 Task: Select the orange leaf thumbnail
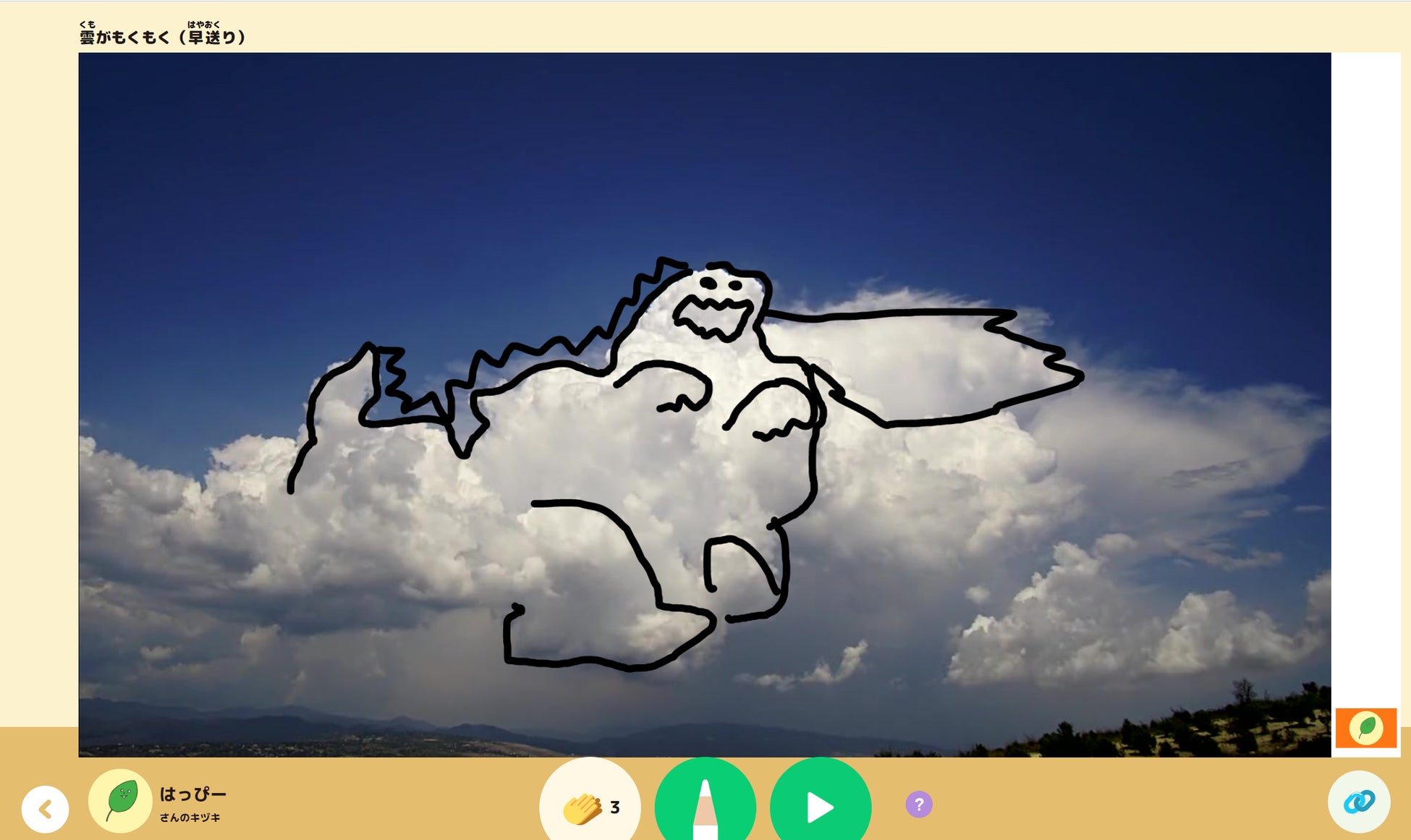click(1365, 728)
